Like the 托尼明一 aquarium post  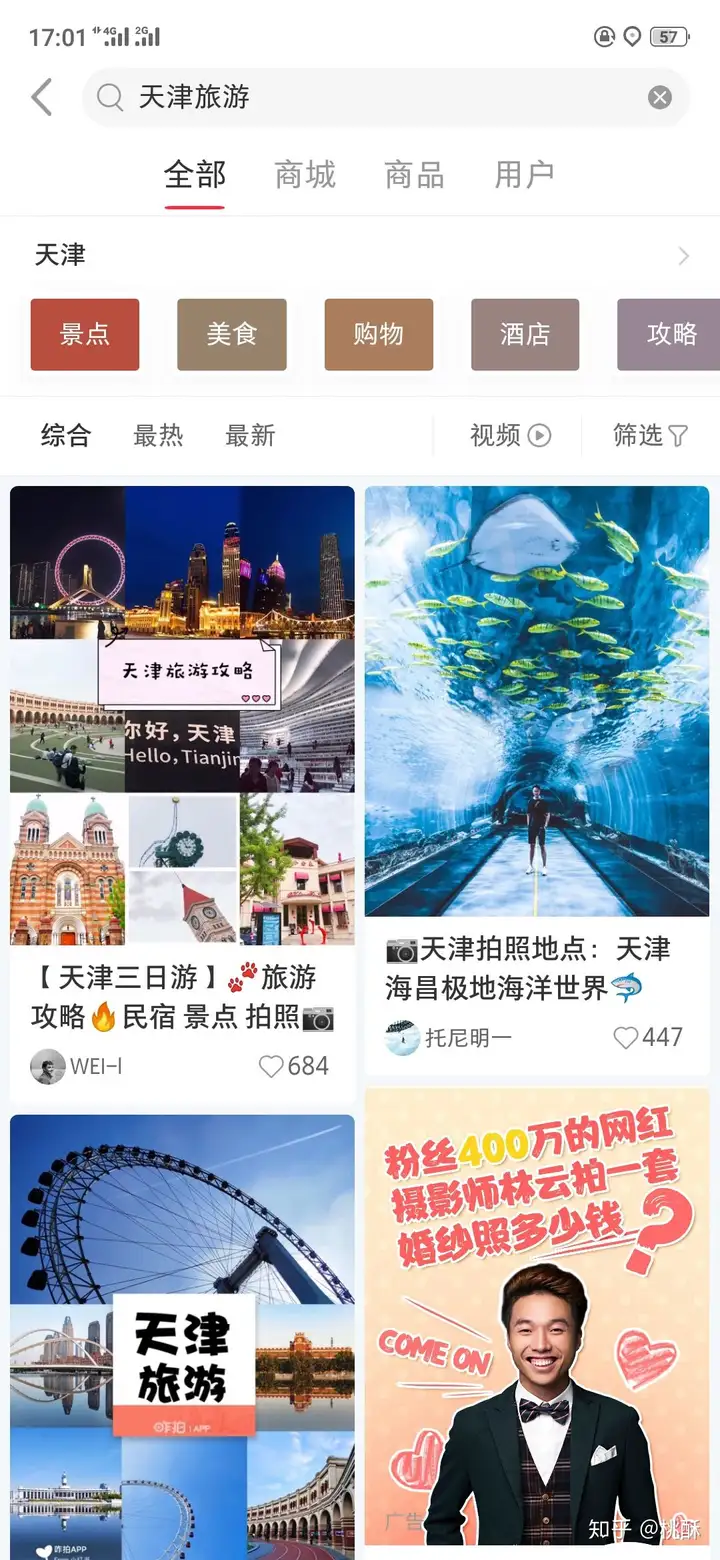(626, 1038)
